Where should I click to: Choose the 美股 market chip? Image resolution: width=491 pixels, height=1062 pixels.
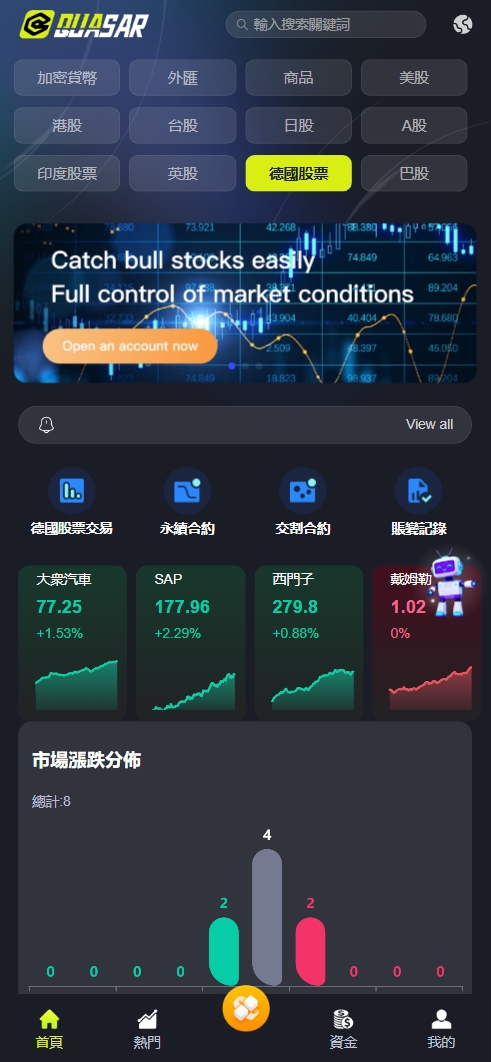click(414, 78)
